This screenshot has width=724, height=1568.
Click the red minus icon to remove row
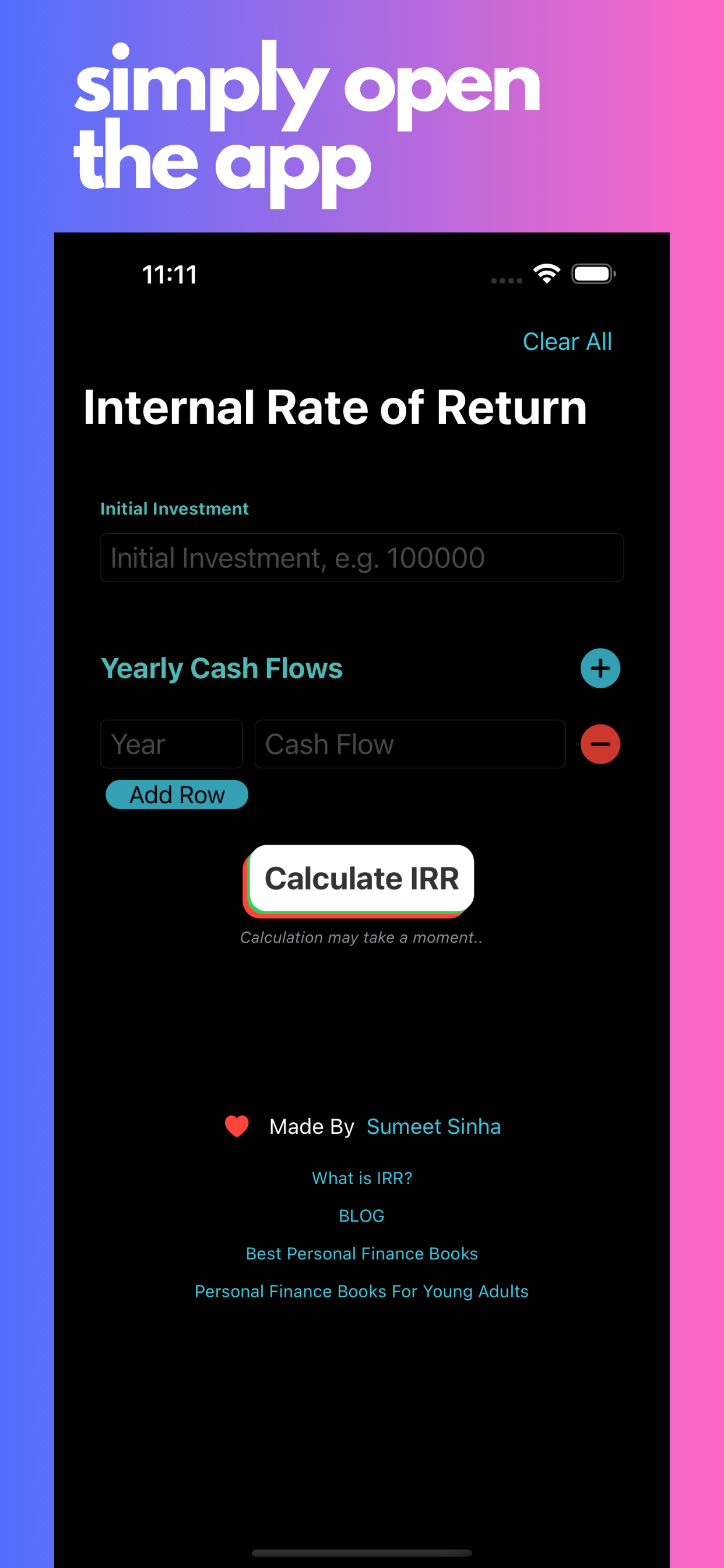[x=600, y=743]
